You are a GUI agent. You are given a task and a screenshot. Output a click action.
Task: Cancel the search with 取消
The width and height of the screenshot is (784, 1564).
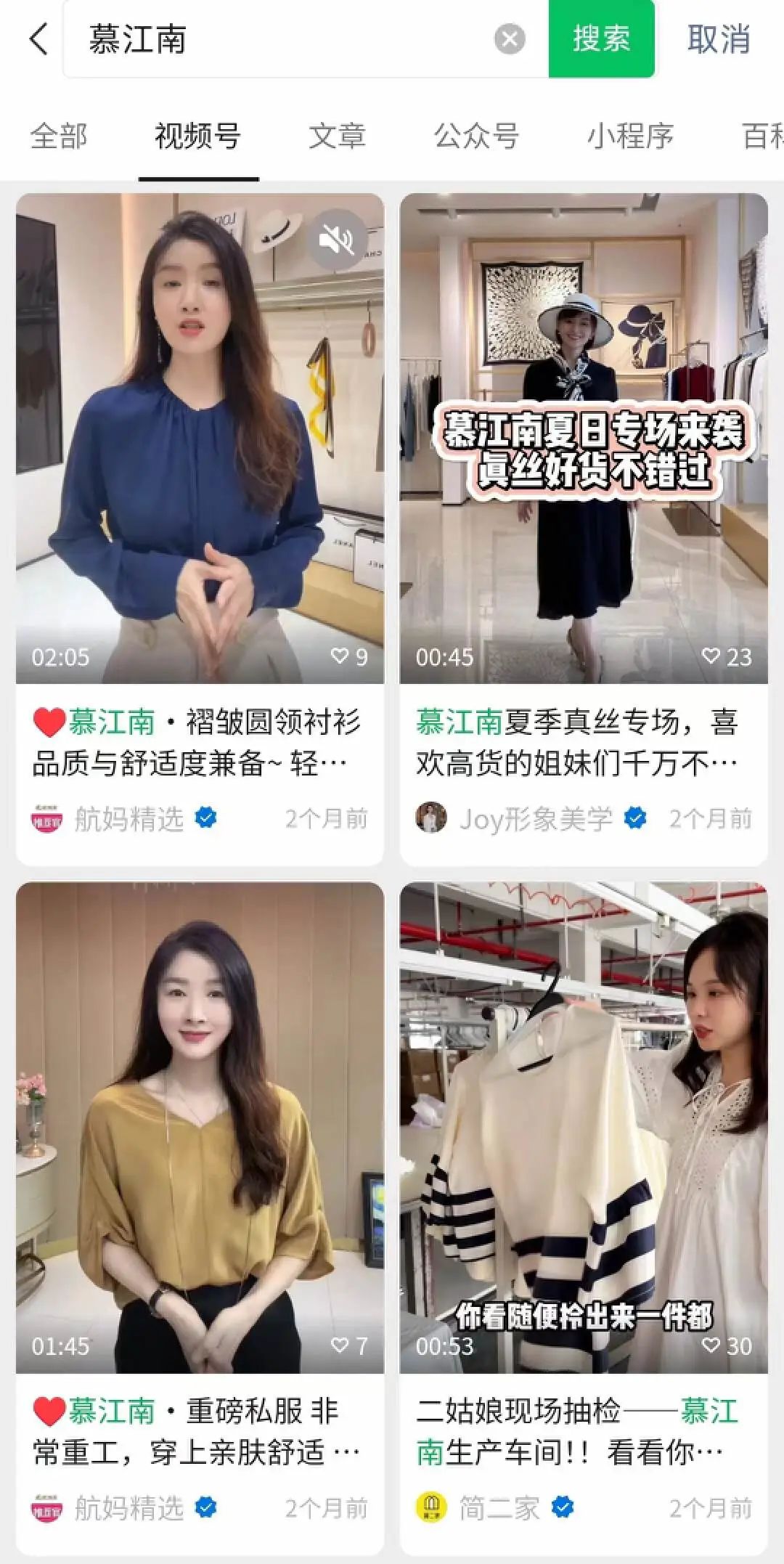(719, 39)
